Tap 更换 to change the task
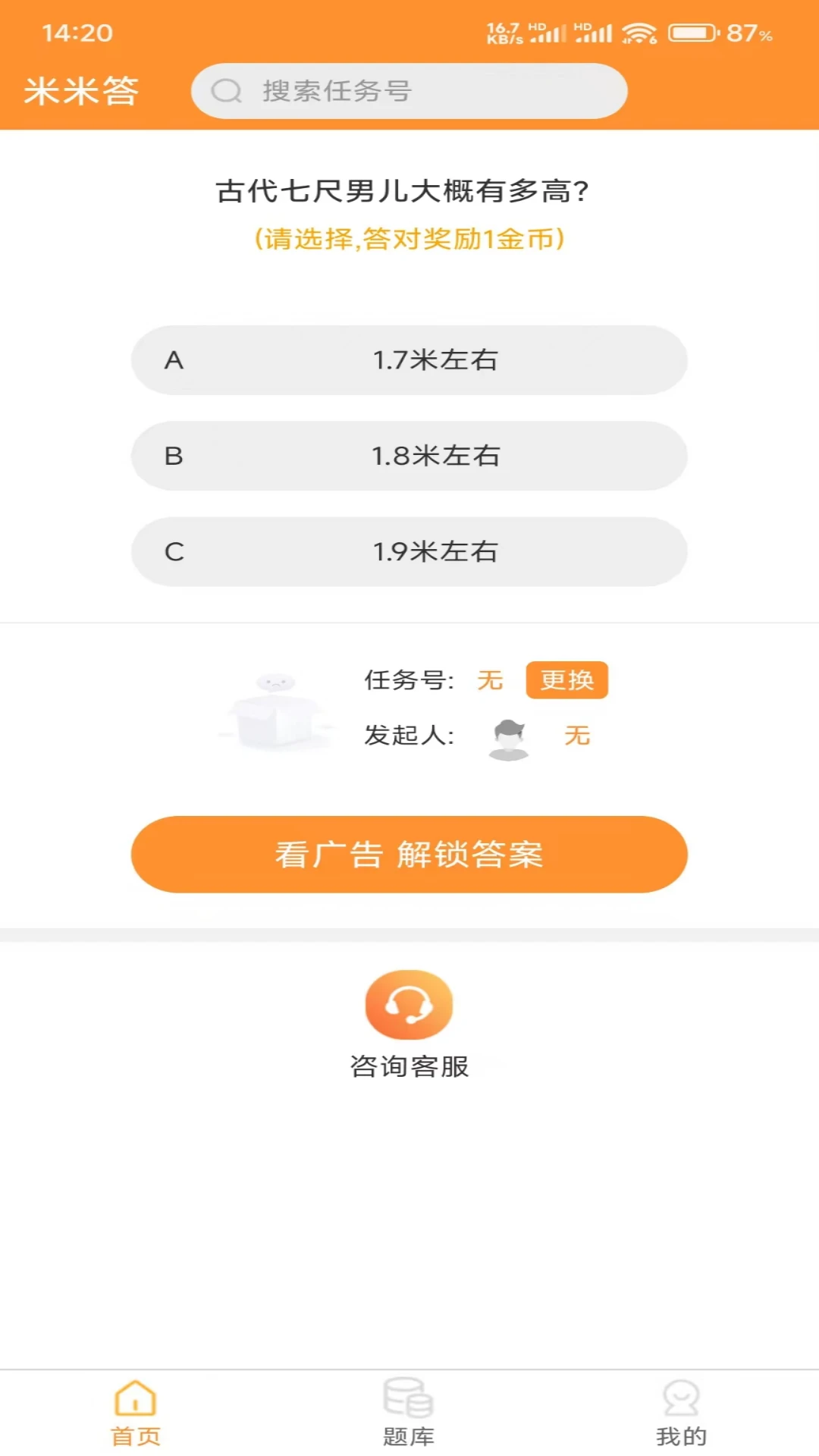 (566, 680)
